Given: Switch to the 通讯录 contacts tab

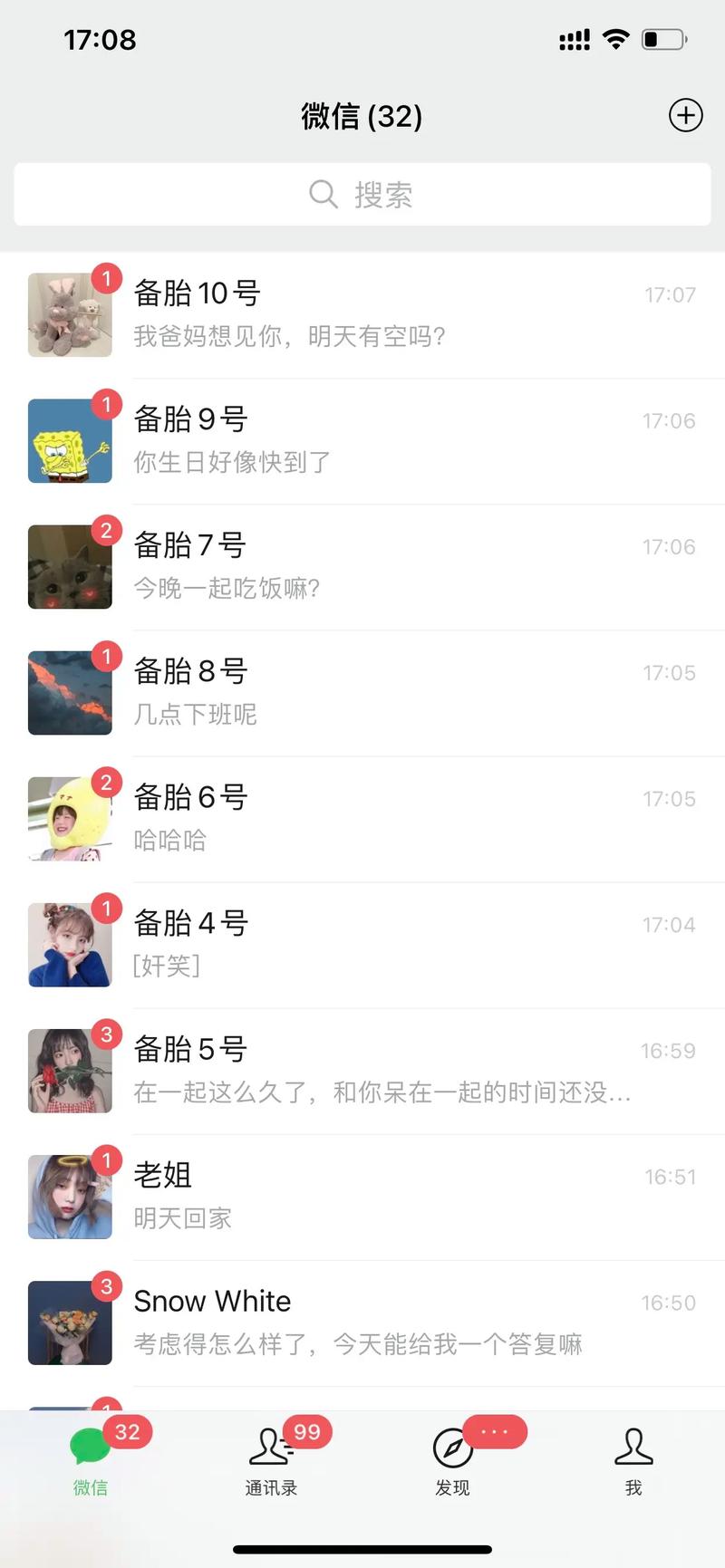Looking at the screenshot, I should (271, 1460).
